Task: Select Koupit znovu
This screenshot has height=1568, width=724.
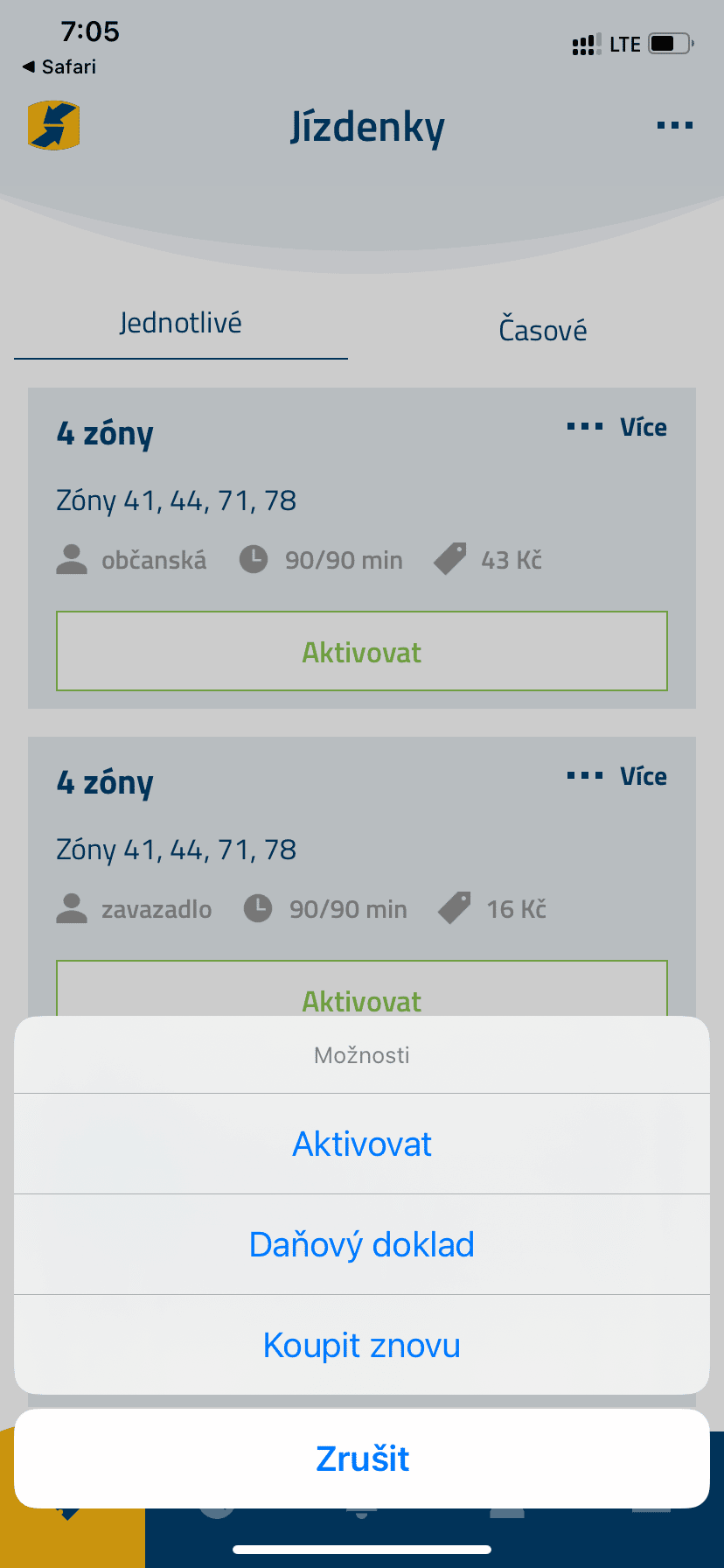Action: tap(362, 1345)
